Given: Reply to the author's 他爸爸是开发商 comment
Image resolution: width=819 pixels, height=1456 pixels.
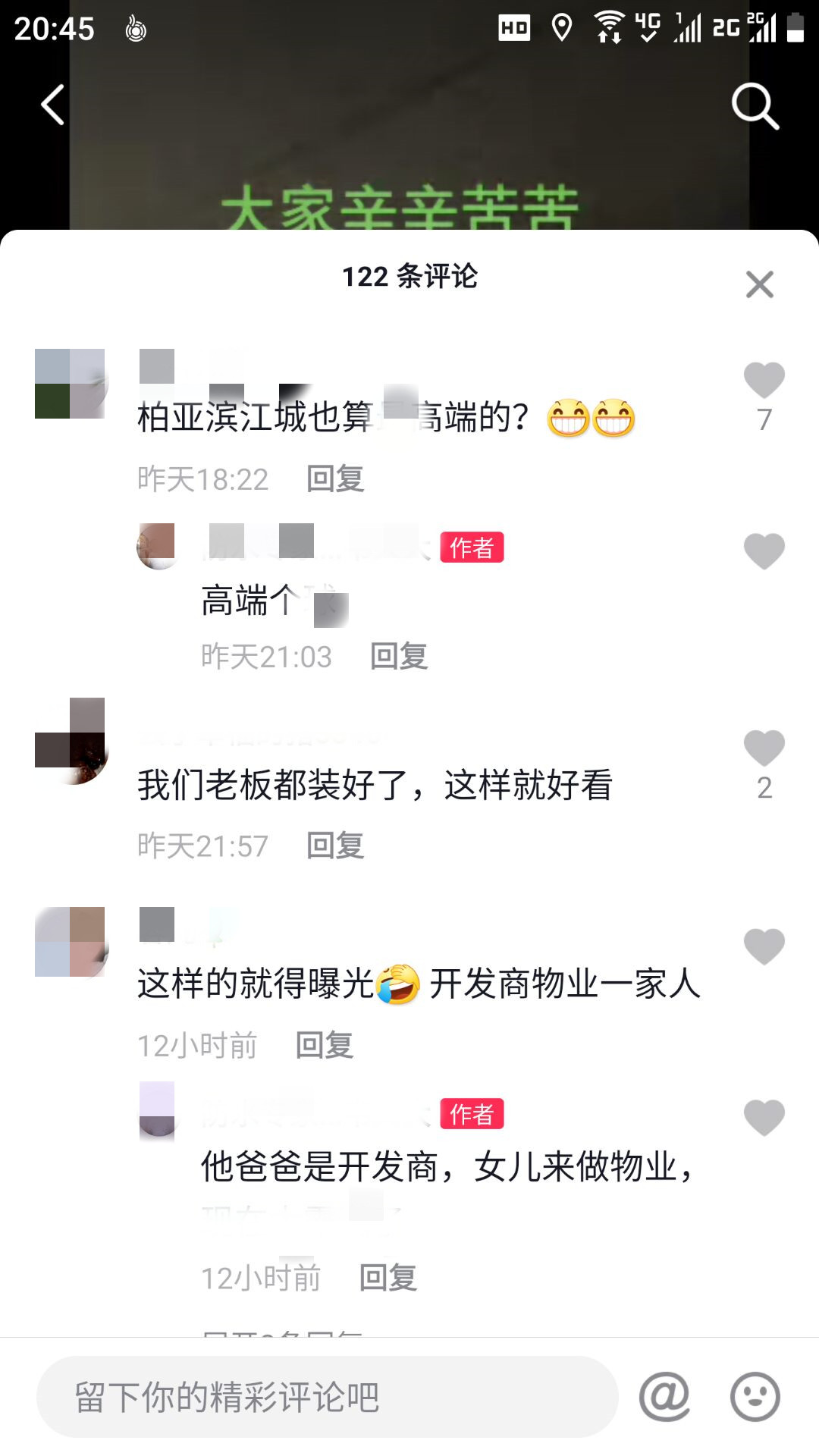Looking at the screenshot, I should 388,1279.
